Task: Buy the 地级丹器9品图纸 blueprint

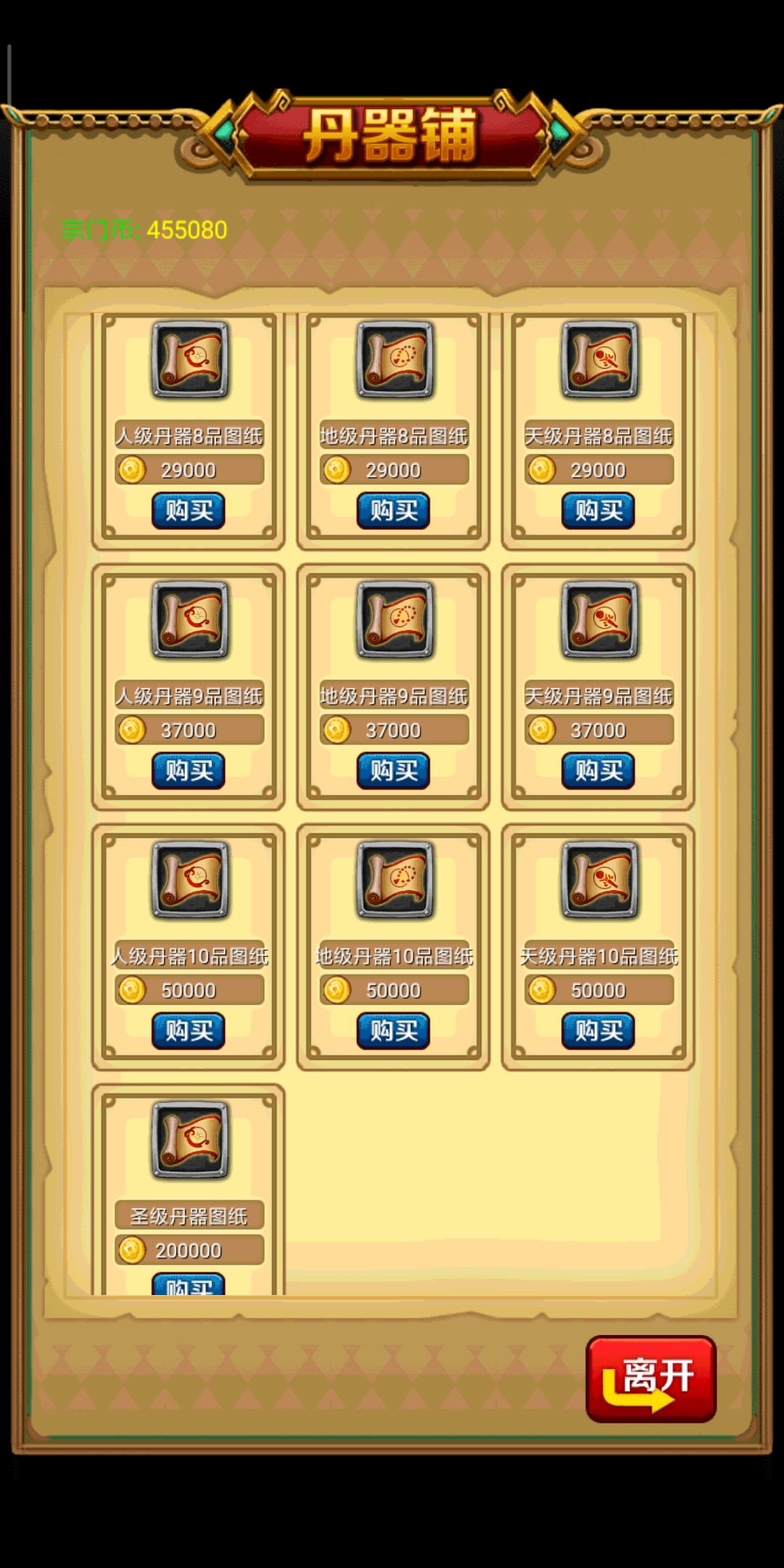Action: [x=392, y=770]
